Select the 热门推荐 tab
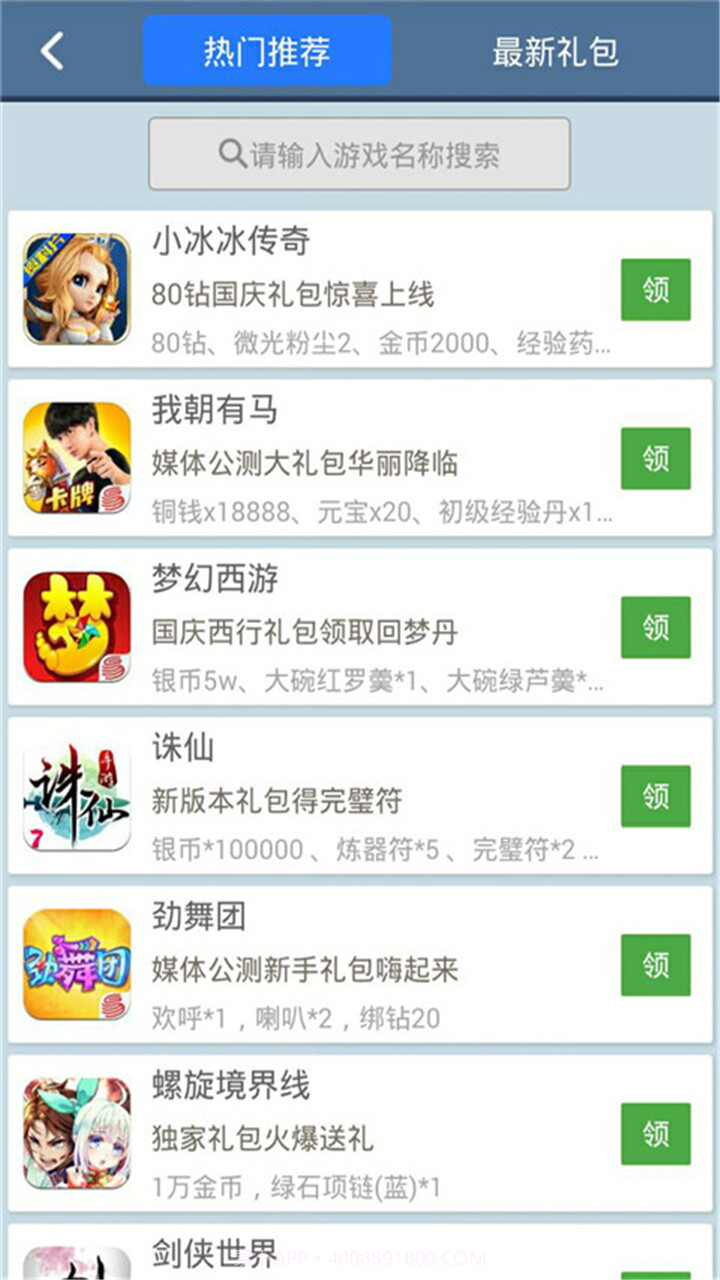Viewport: 720px width, 1280px height. pos(266,48)
